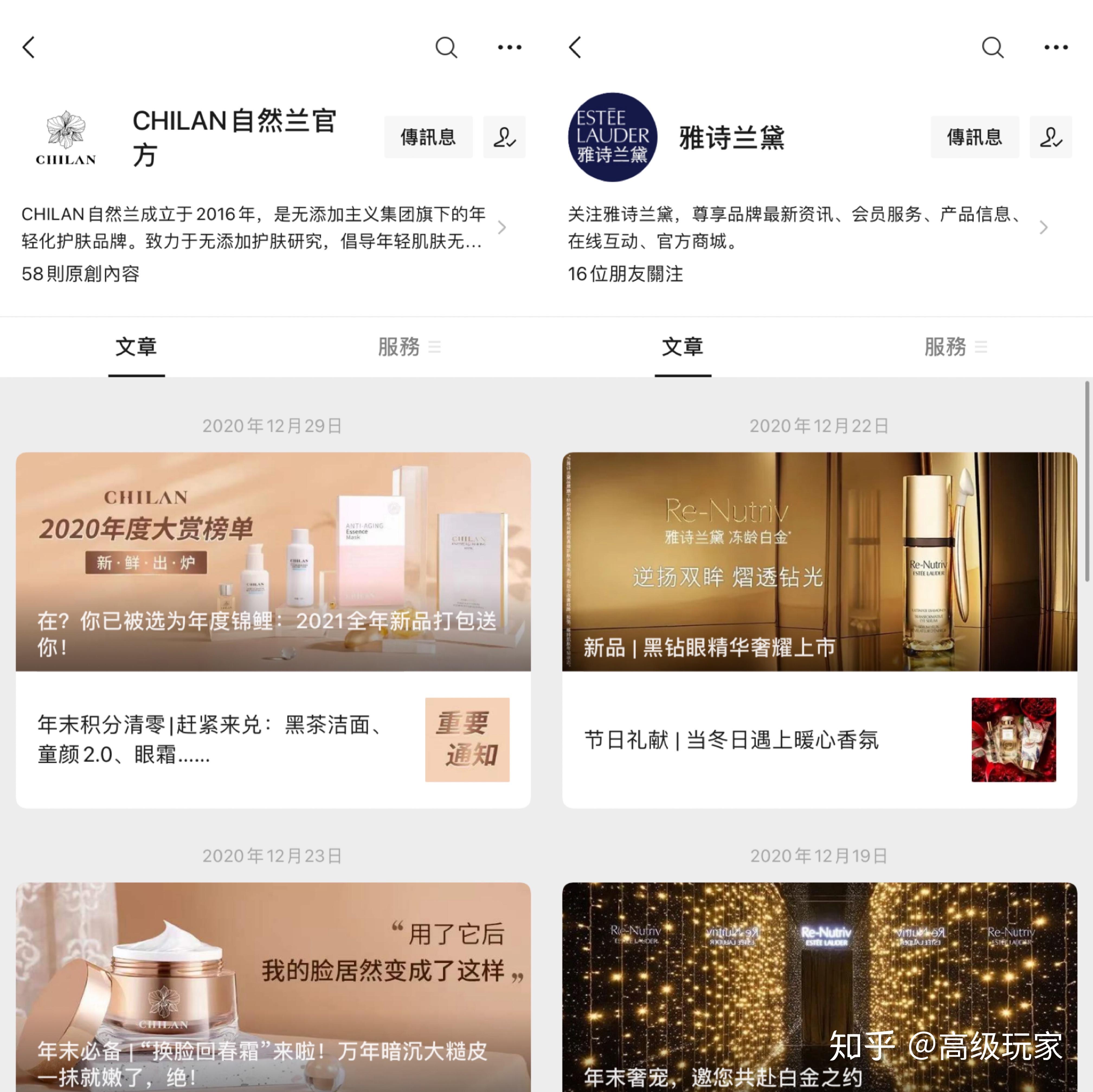Open article 新品 | 黑钻眼精华奢耀上市
The image size is (1093, 1092).
pyautogui.click(x=819, y=561)
